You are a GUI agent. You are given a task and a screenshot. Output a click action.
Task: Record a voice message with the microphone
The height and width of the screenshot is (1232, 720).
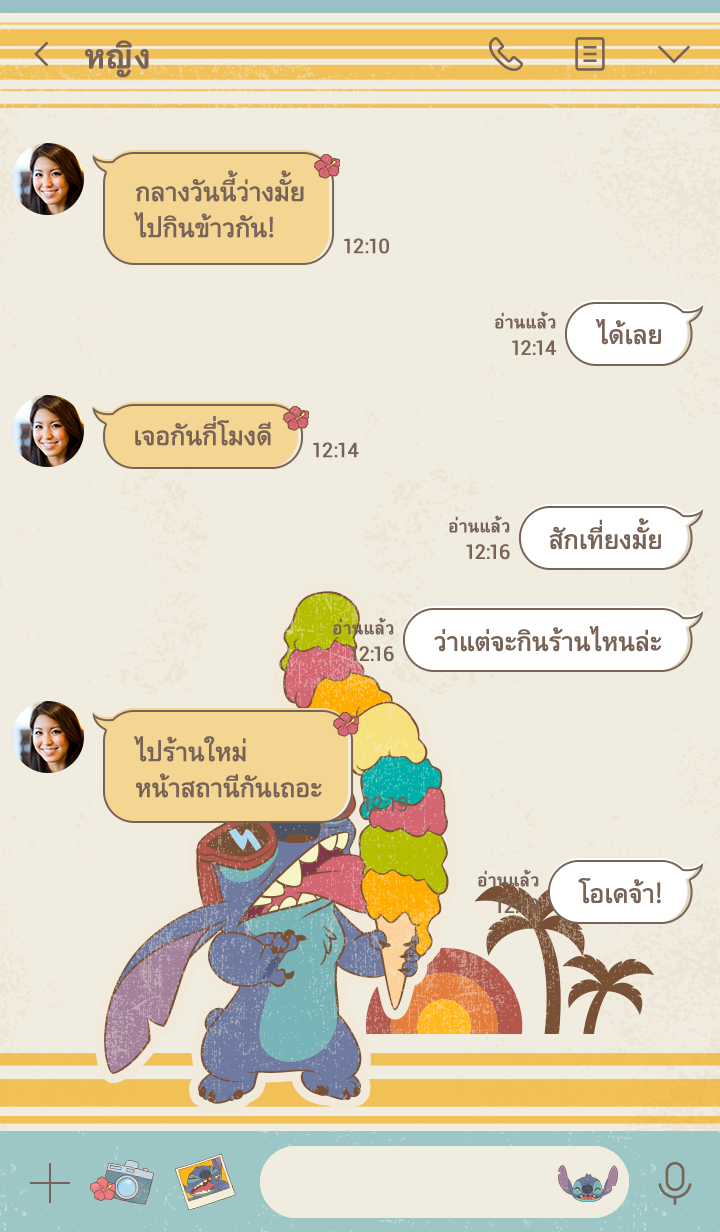coord(675,1183)
